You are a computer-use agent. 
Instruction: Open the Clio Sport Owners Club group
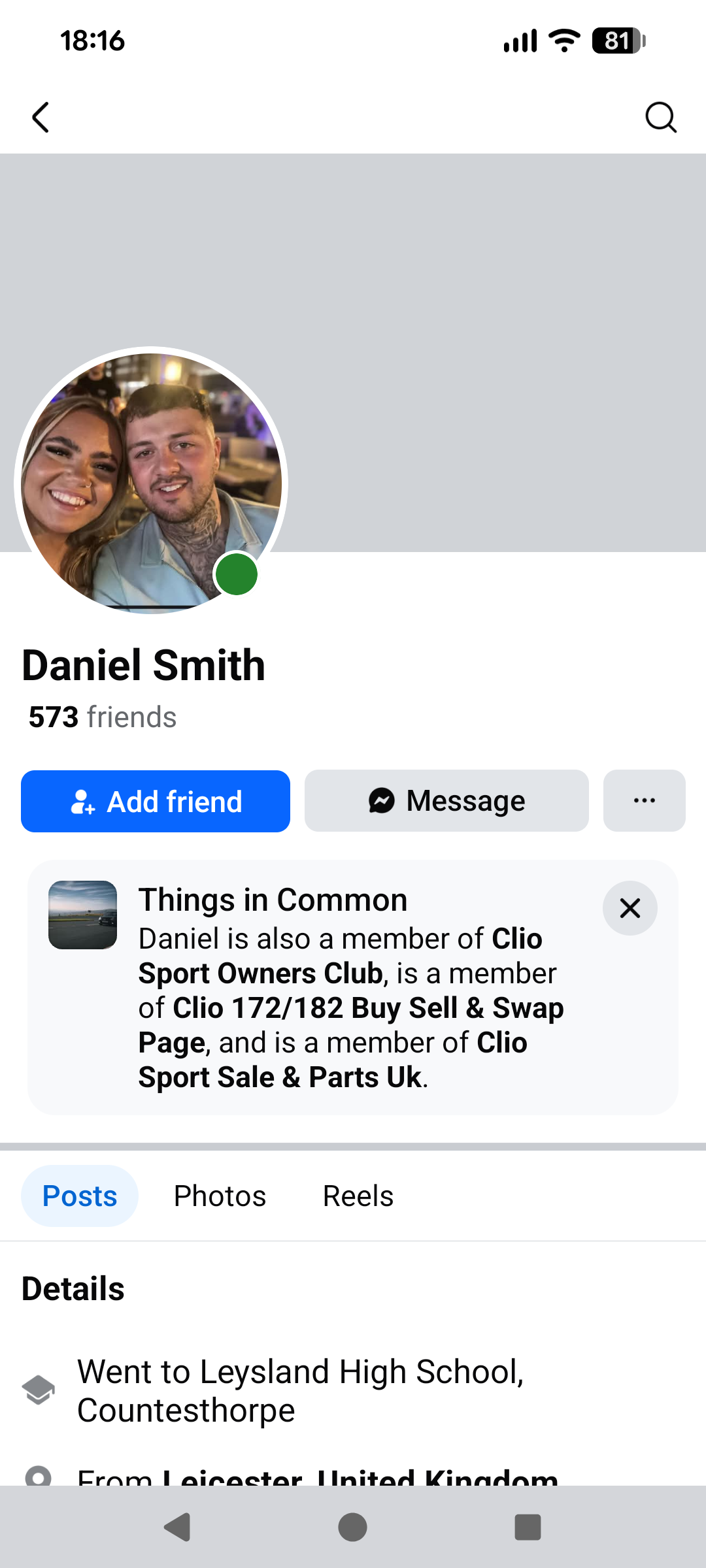pos(261,973)
